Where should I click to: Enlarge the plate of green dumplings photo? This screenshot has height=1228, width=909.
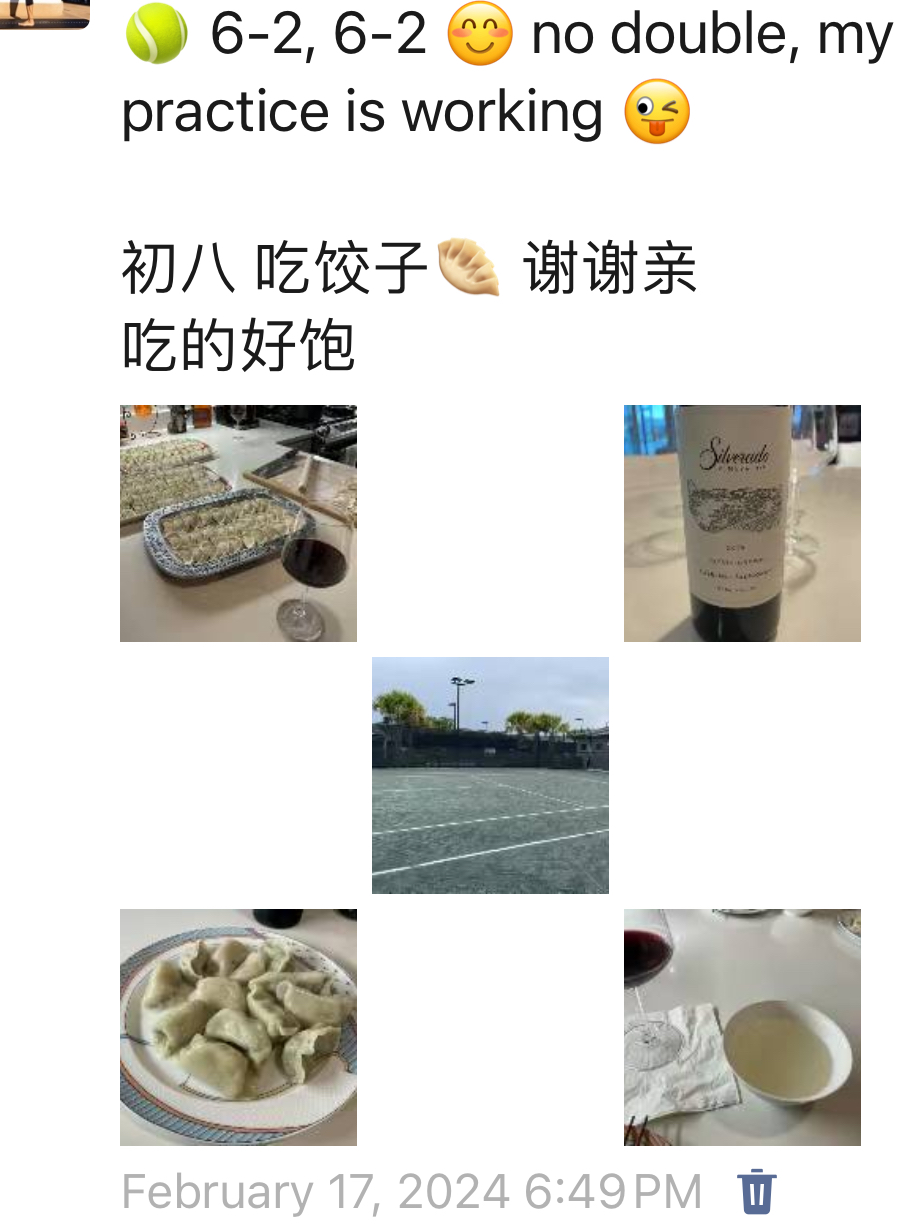(x=238, y=1027)
